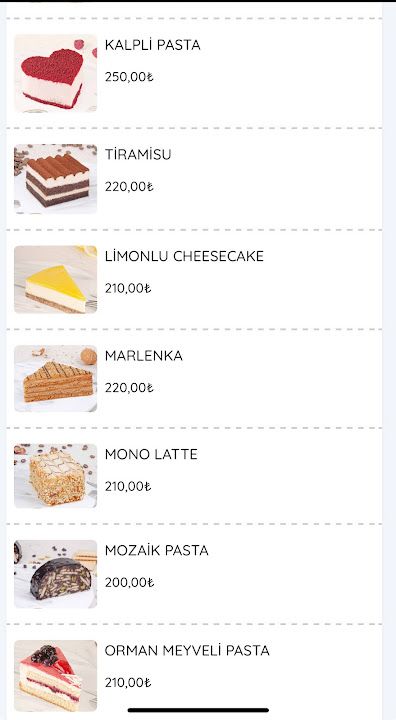Open the Mozaik Pasta entry

(x=194, y=574)
